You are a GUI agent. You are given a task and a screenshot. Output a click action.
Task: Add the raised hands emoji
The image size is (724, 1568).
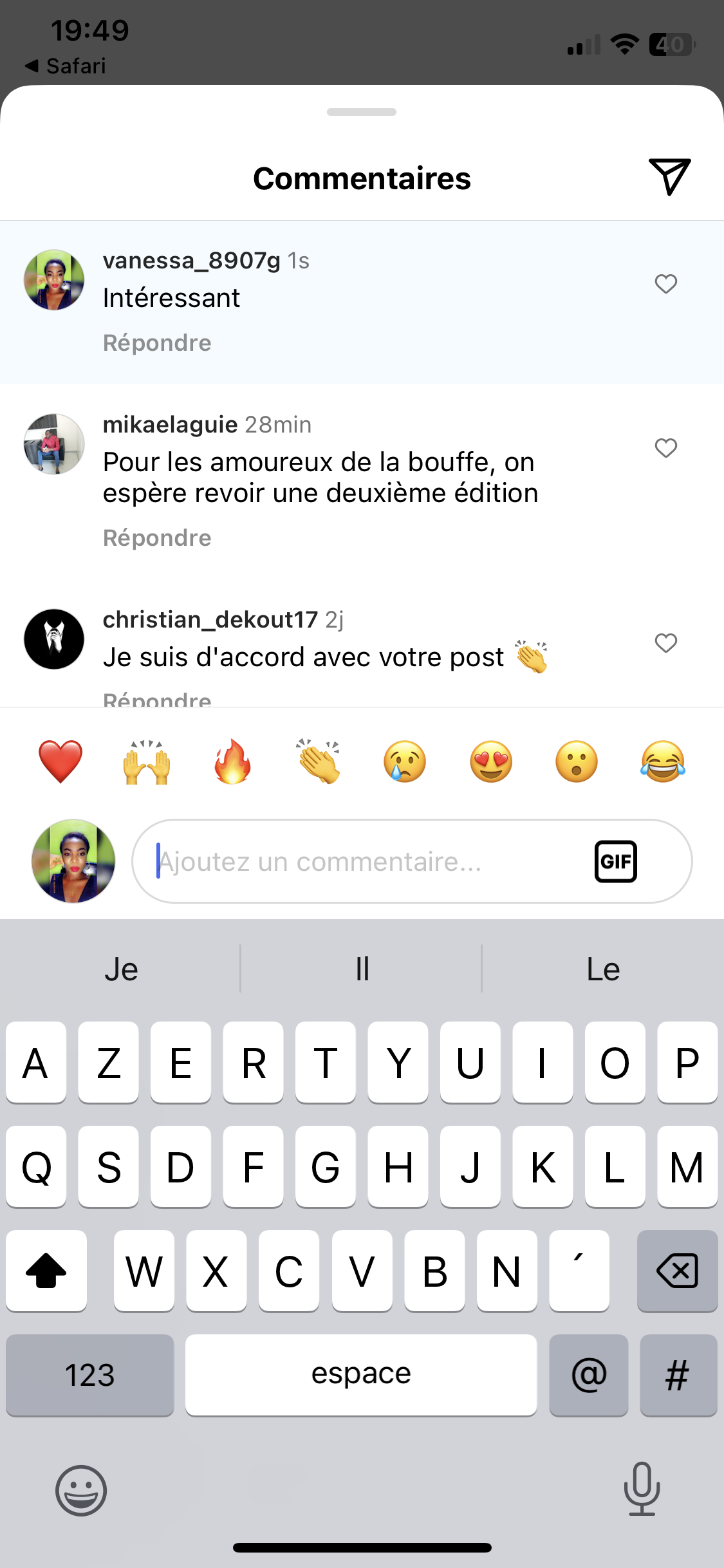pyautogui.click(x=147, y=761)
